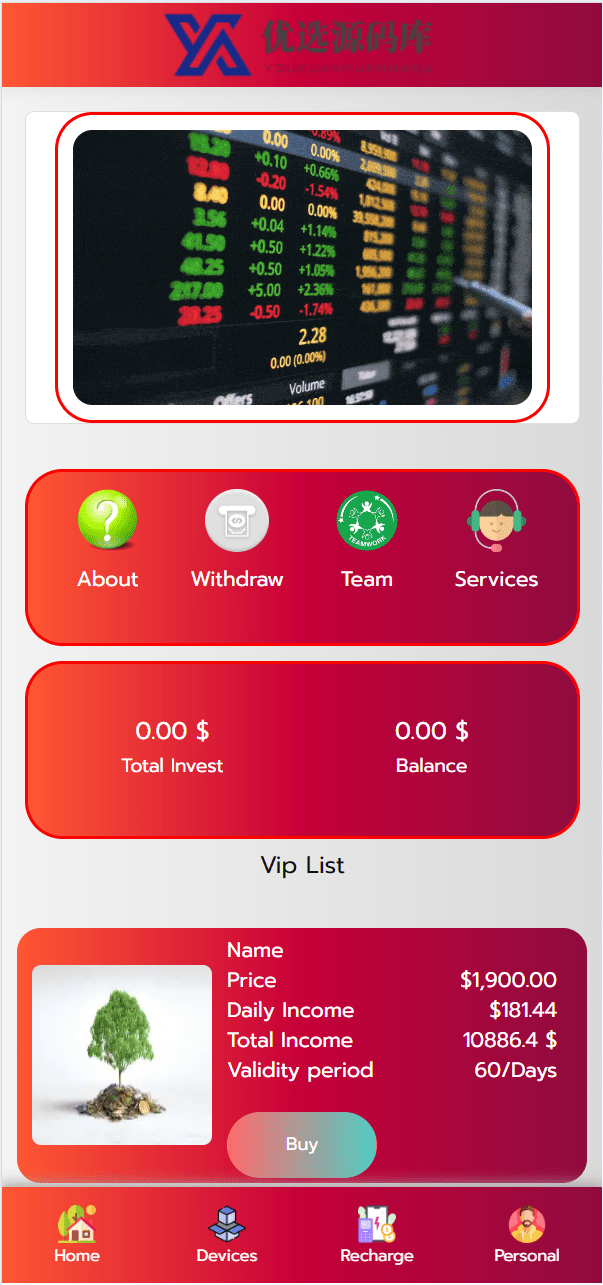Screen dimensions: 603x1285
Task: Open the About section
Action: (108, 541)
